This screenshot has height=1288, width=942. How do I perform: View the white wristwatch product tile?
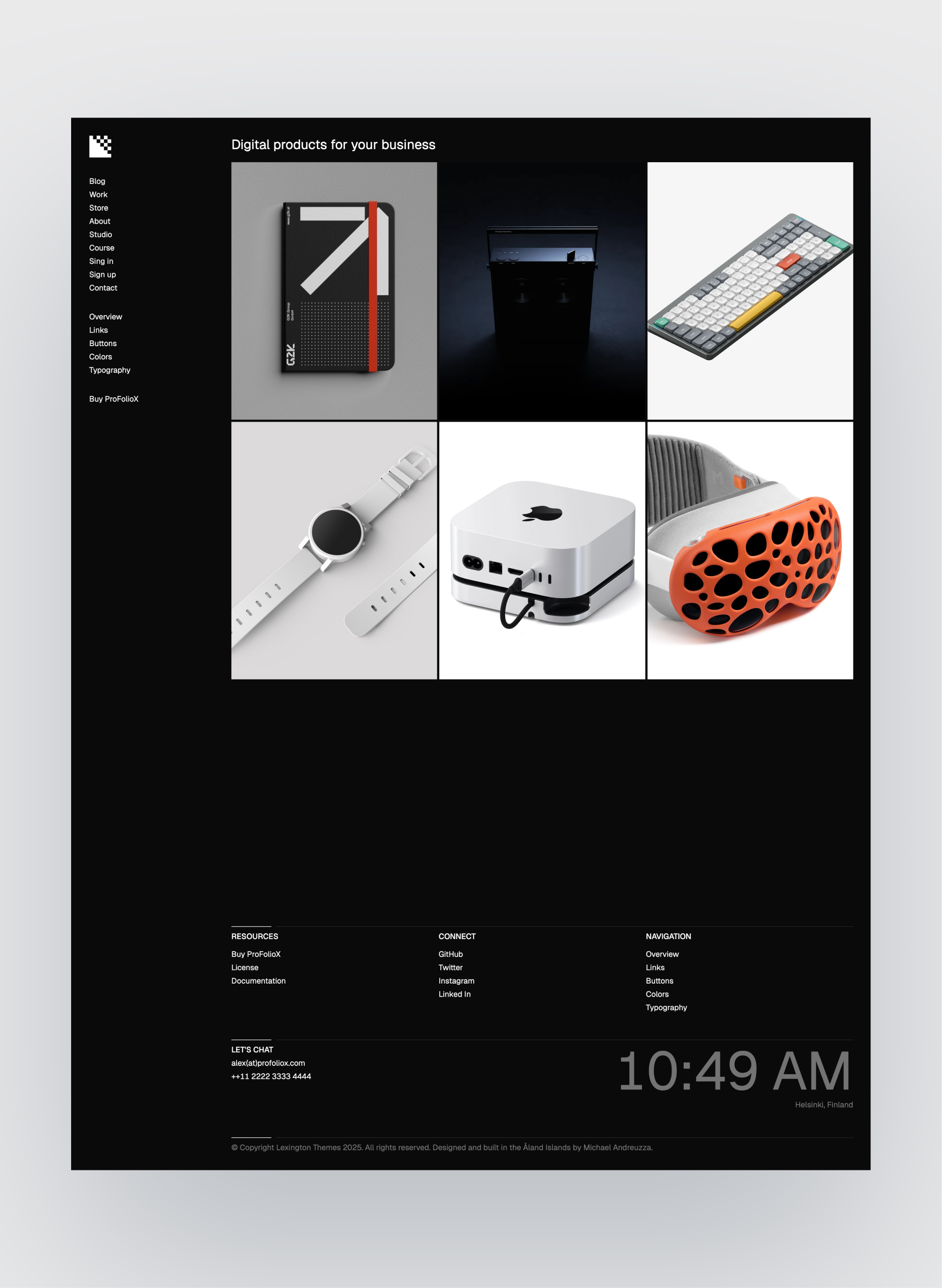pos(333,550)
